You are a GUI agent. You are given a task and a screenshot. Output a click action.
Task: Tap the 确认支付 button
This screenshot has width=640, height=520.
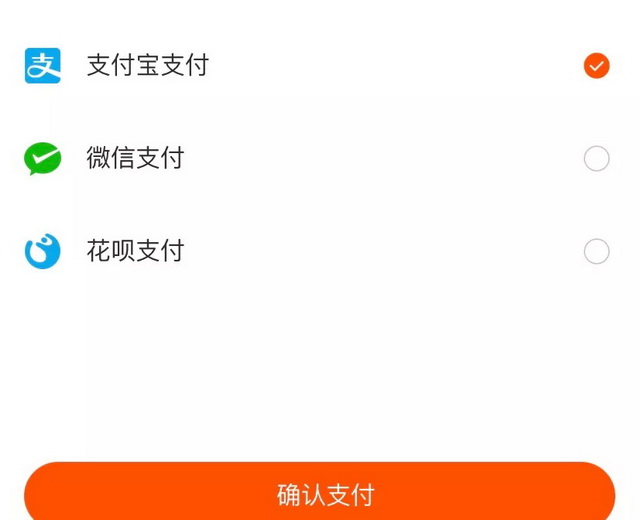pyautogui.click(x=320, y=493)
